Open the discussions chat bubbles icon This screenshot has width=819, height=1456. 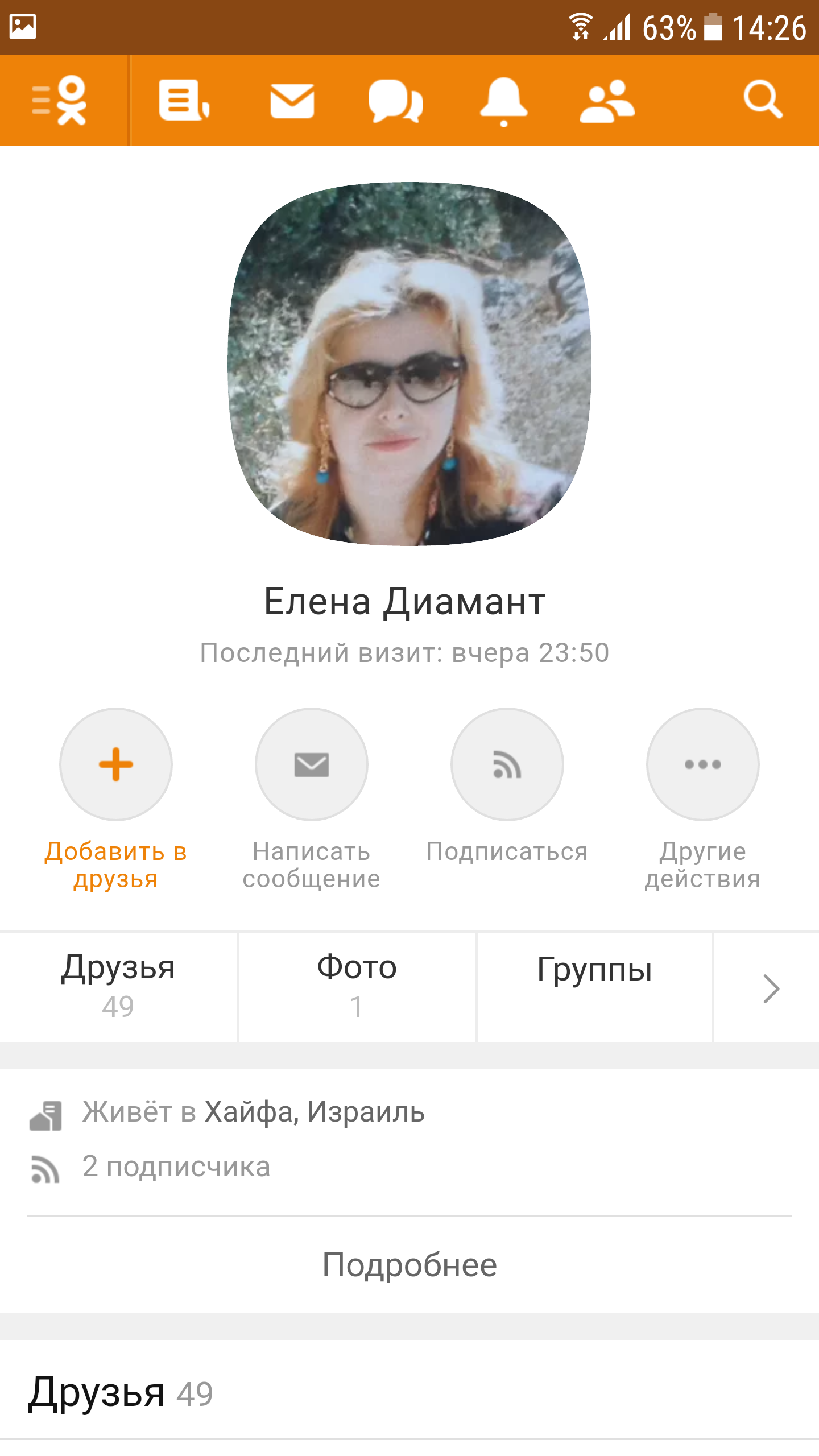tap(395, 101)
